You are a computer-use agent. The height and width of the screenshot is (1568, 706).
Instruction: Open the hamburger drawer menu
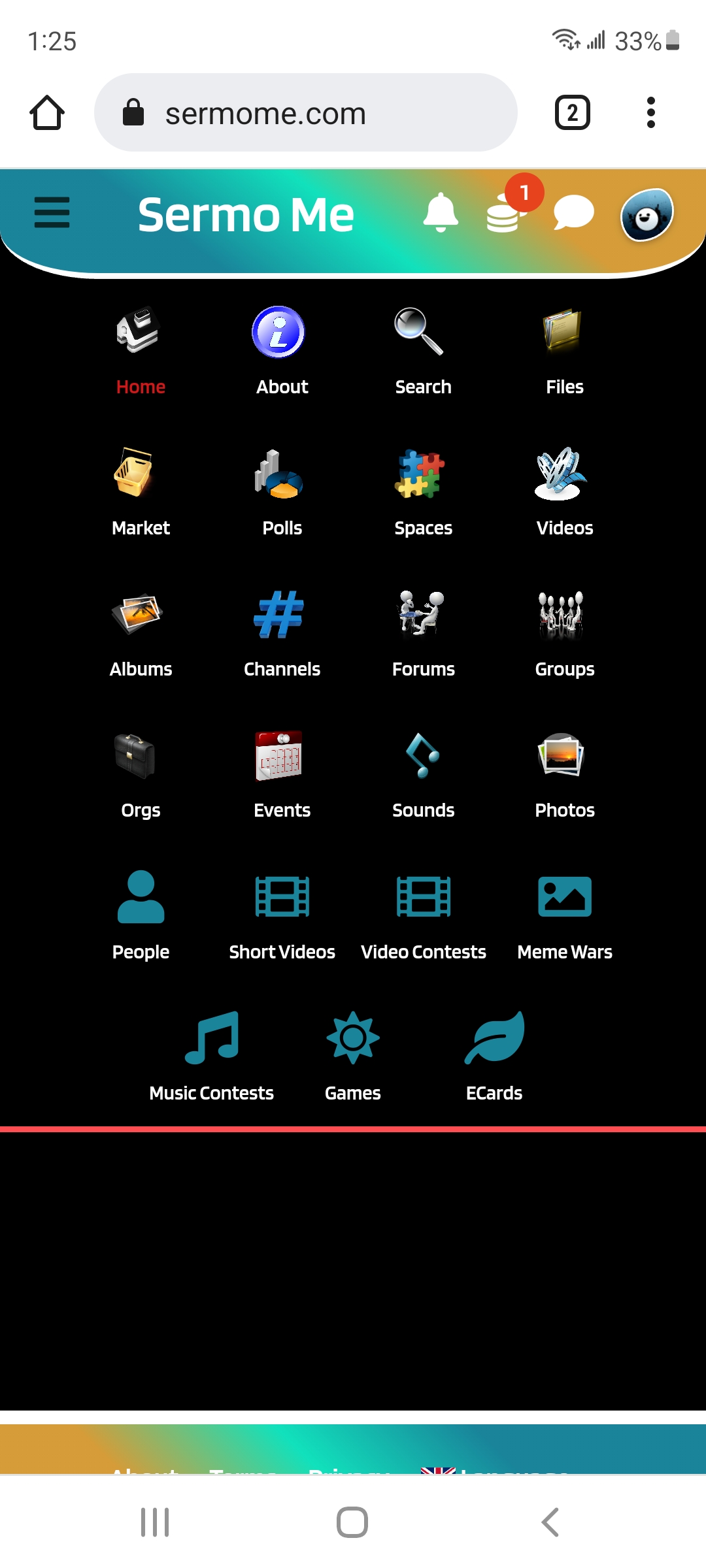pos(52,213)
